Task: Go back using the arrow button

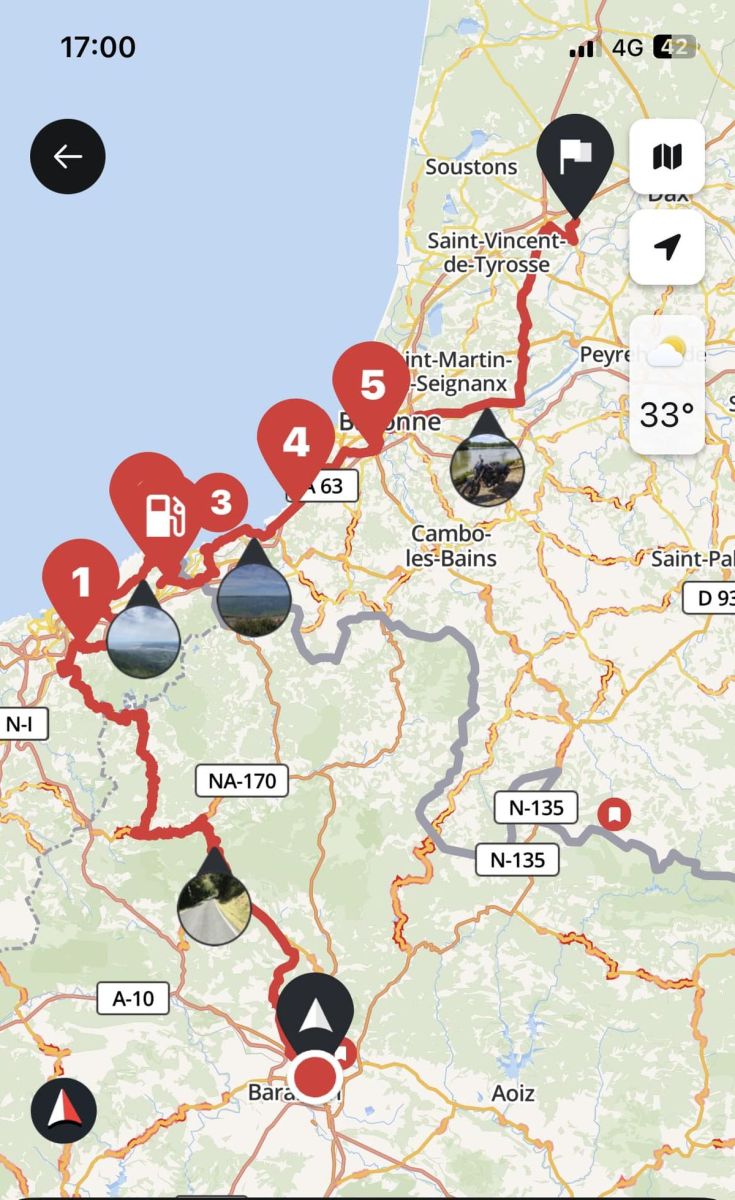Action: 68,156
